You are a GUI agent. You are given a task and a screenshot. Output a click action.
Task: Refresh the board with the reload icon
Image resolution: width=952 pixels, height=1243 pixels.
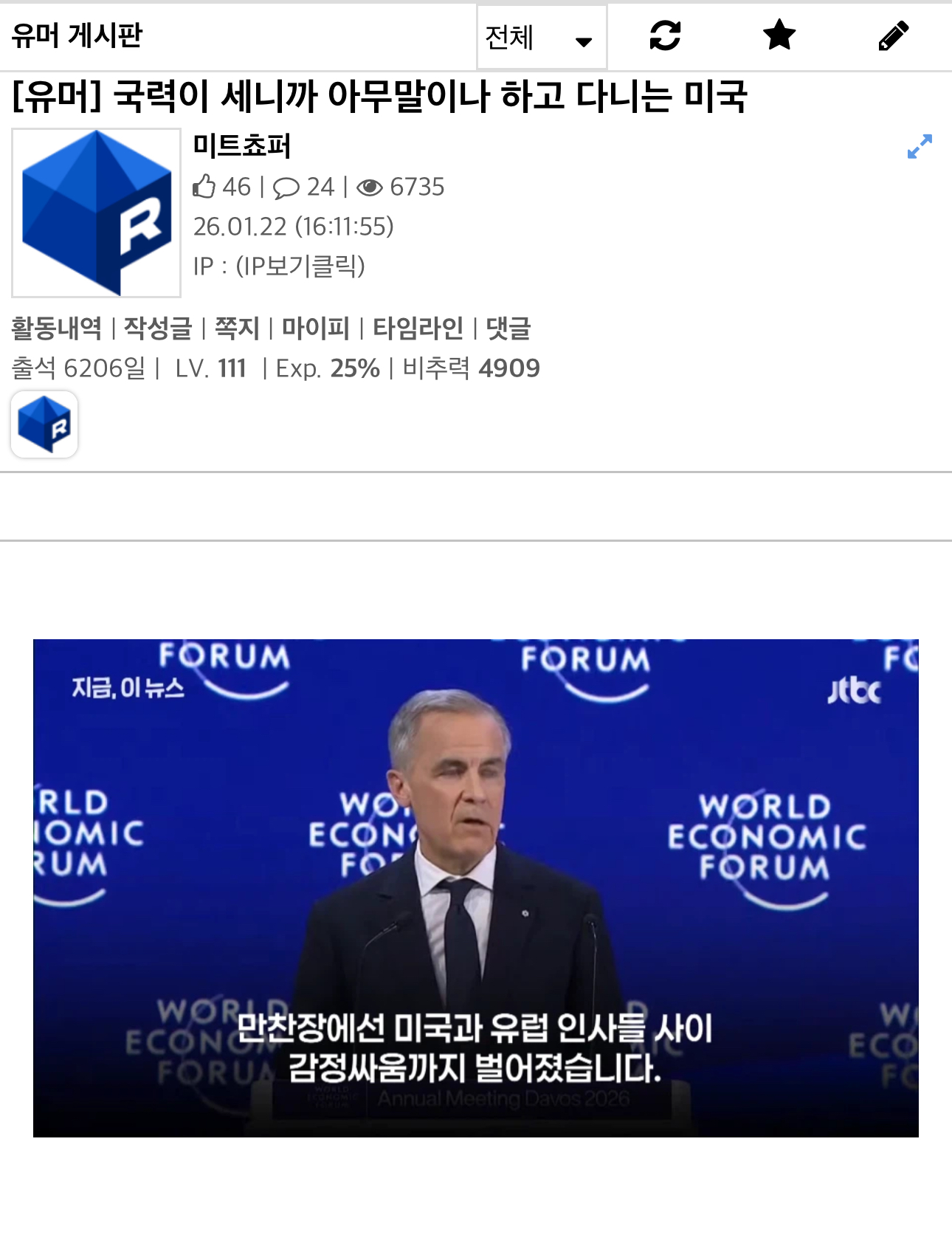(x=664, y=35)
